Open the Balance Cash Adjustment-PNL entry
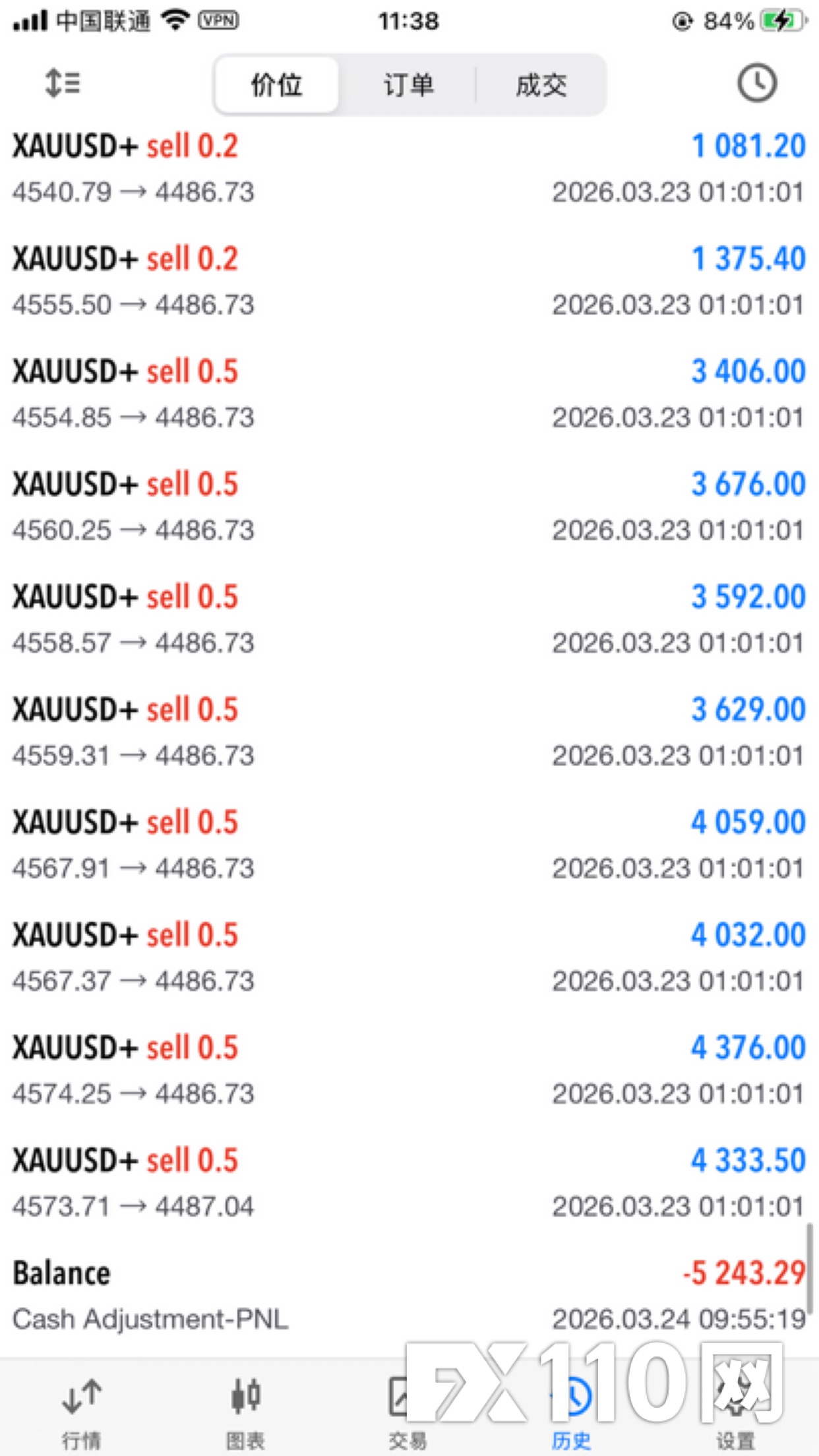The height and width of the screenshot is (1456, 819). pyautogui.click(x=409, y=1296)
